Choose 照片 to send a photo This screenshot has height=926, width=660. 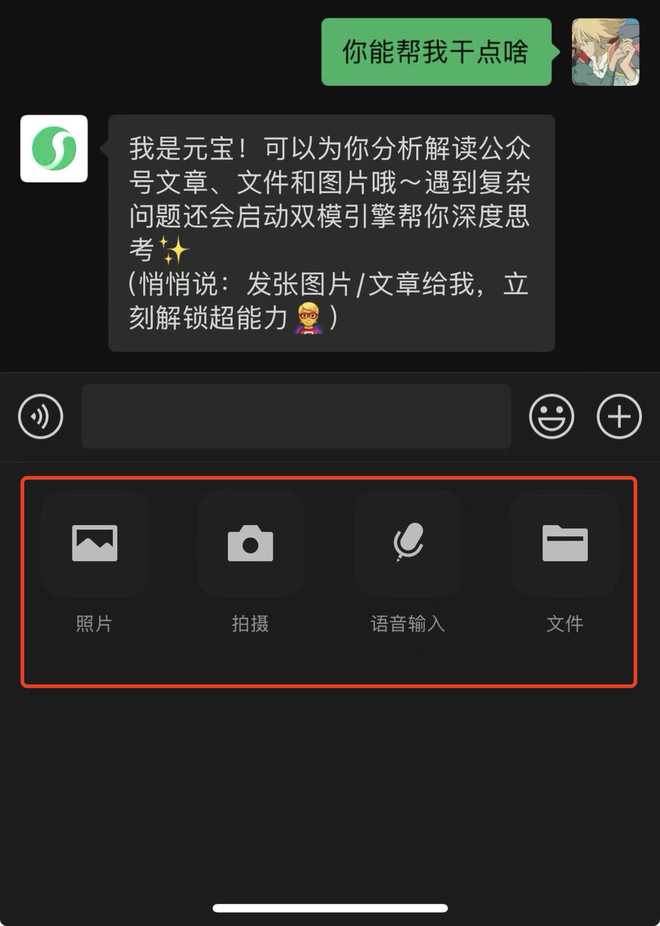tap(95, 544)
